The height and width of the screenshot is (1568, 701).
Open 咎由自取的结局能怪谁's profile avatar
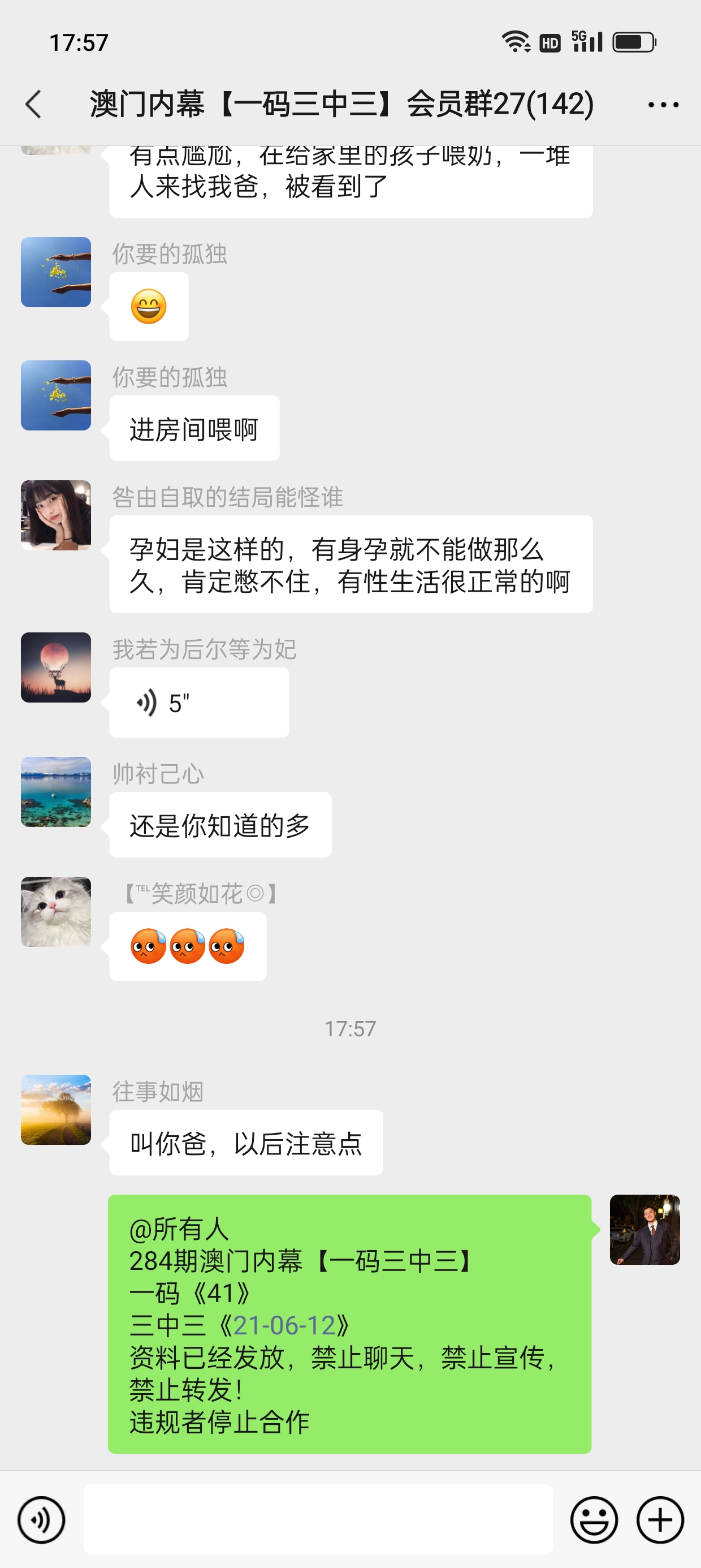(56, 515)
